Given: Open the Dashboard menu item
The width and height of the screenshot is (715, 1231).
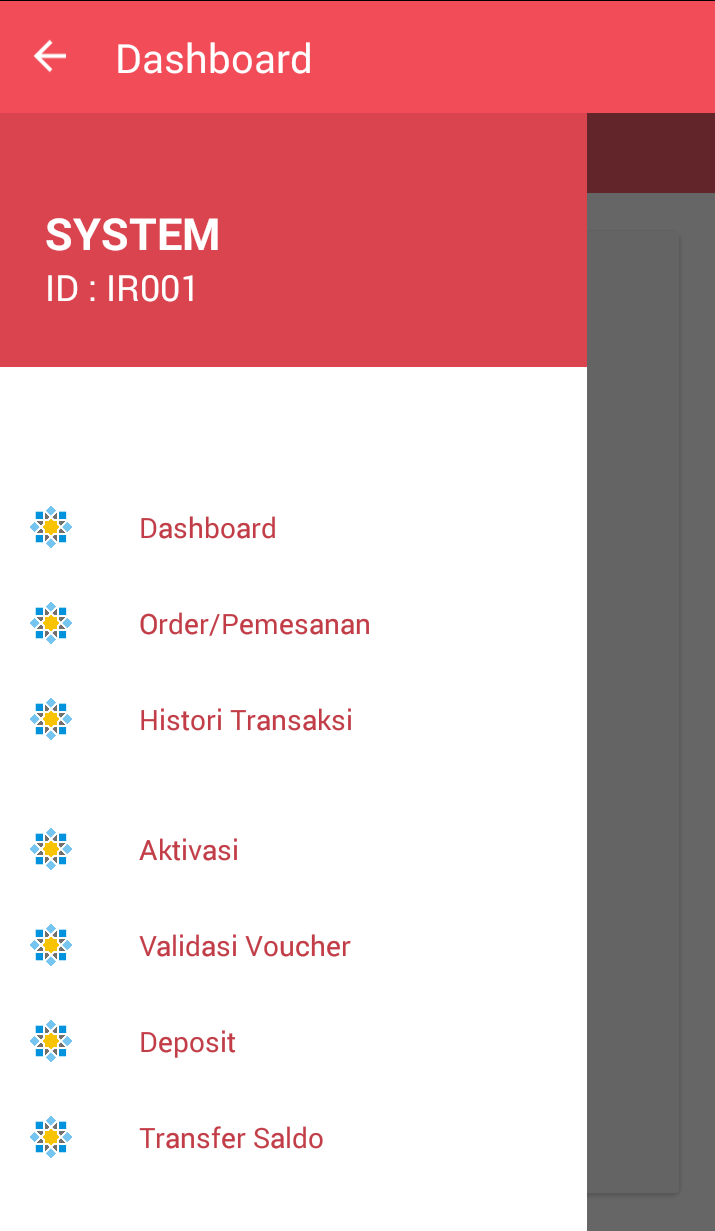Looking at the screenshot, I should tap(207, 528).
